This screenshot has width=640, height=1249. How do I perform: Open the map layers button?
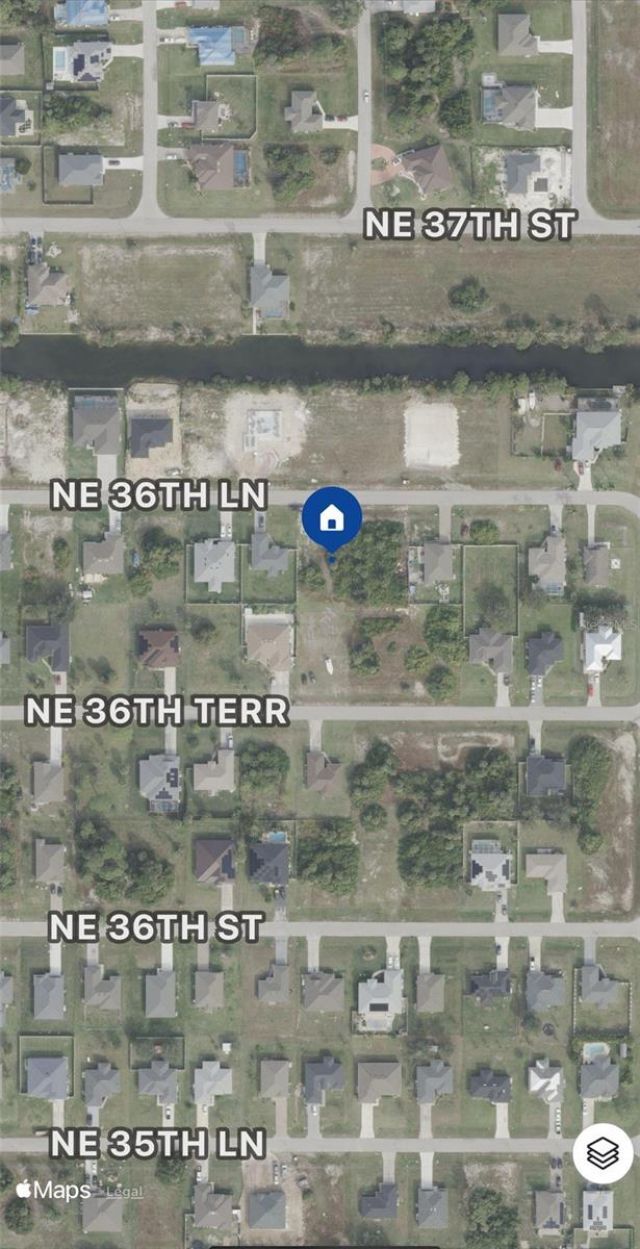point(602,1153)
